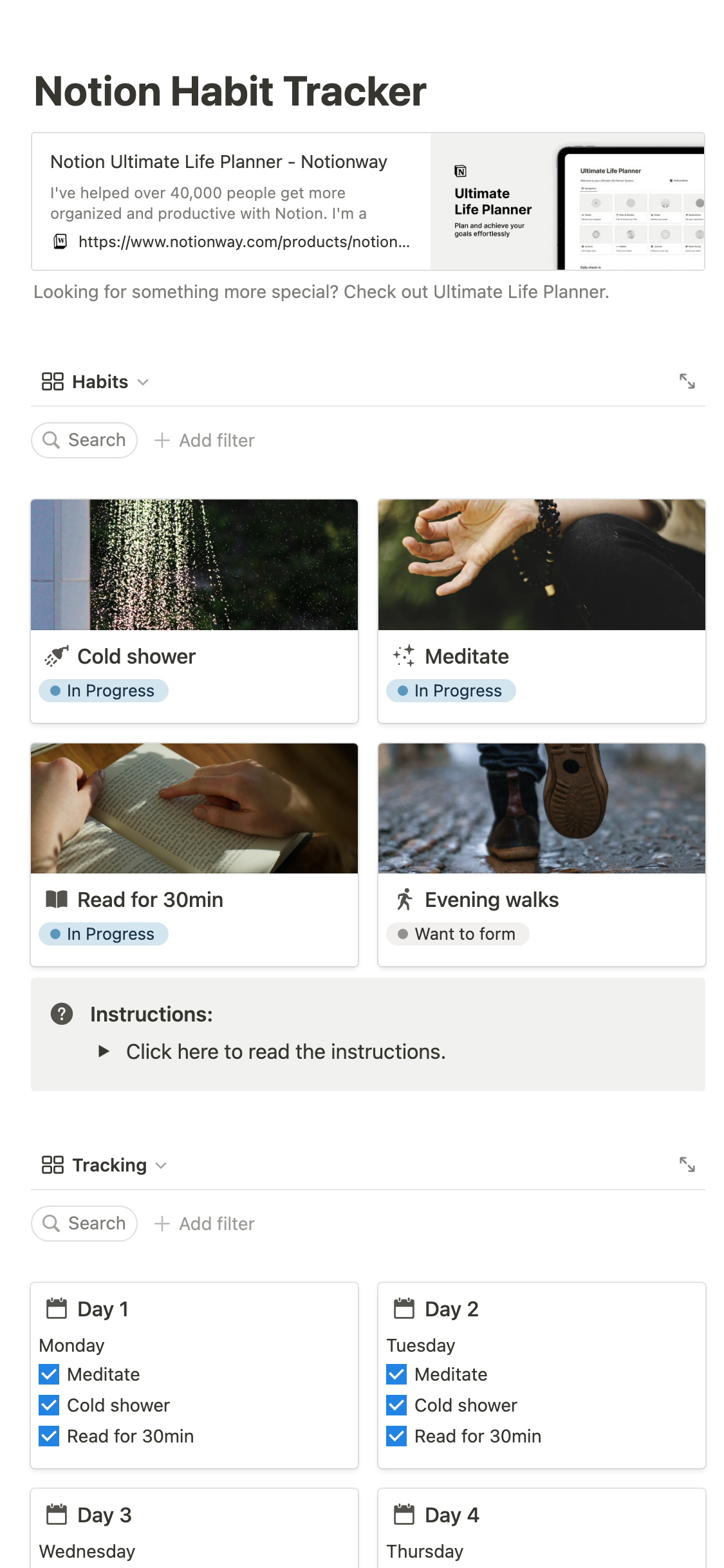Uncheck Meditate on Day 1
724x1568 pixels.
pyautogui.click(x=49, y=1374)
